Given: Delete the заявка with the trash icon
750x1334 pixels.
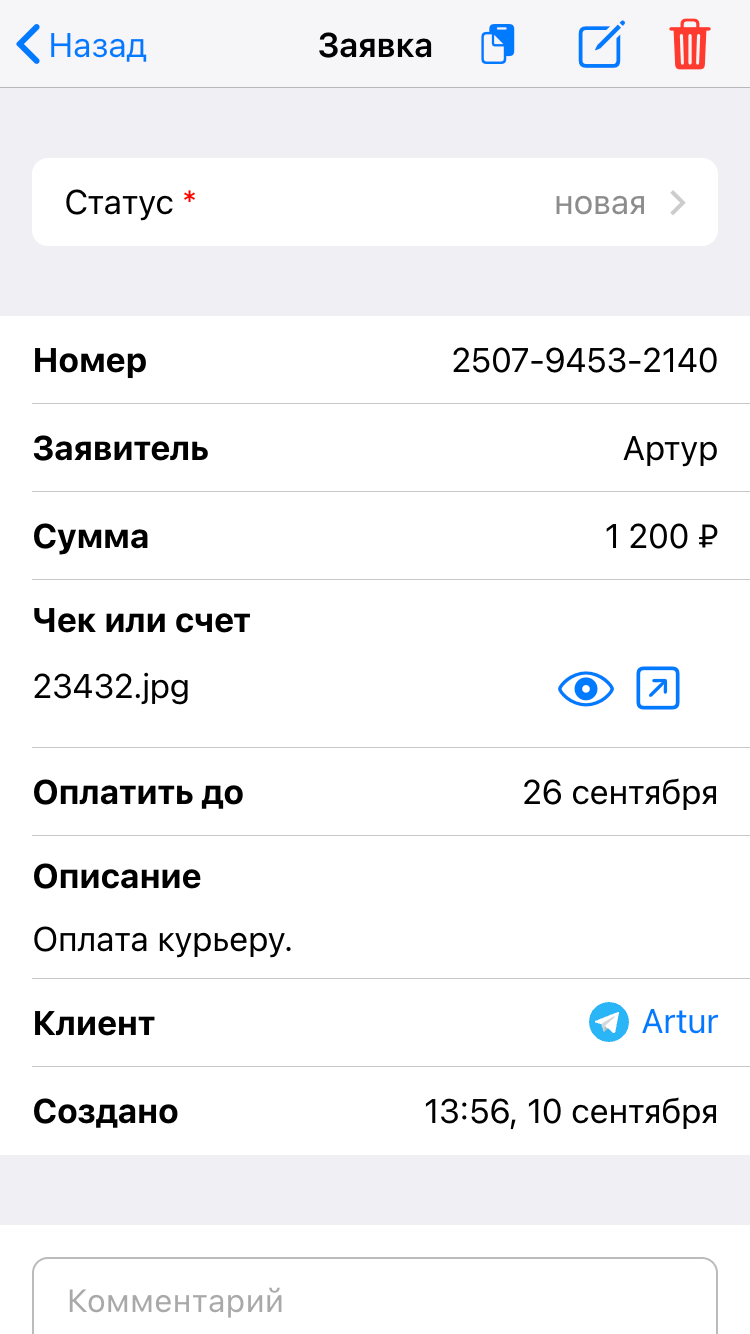Looking at the screenshot, I should tap(690, 46).
